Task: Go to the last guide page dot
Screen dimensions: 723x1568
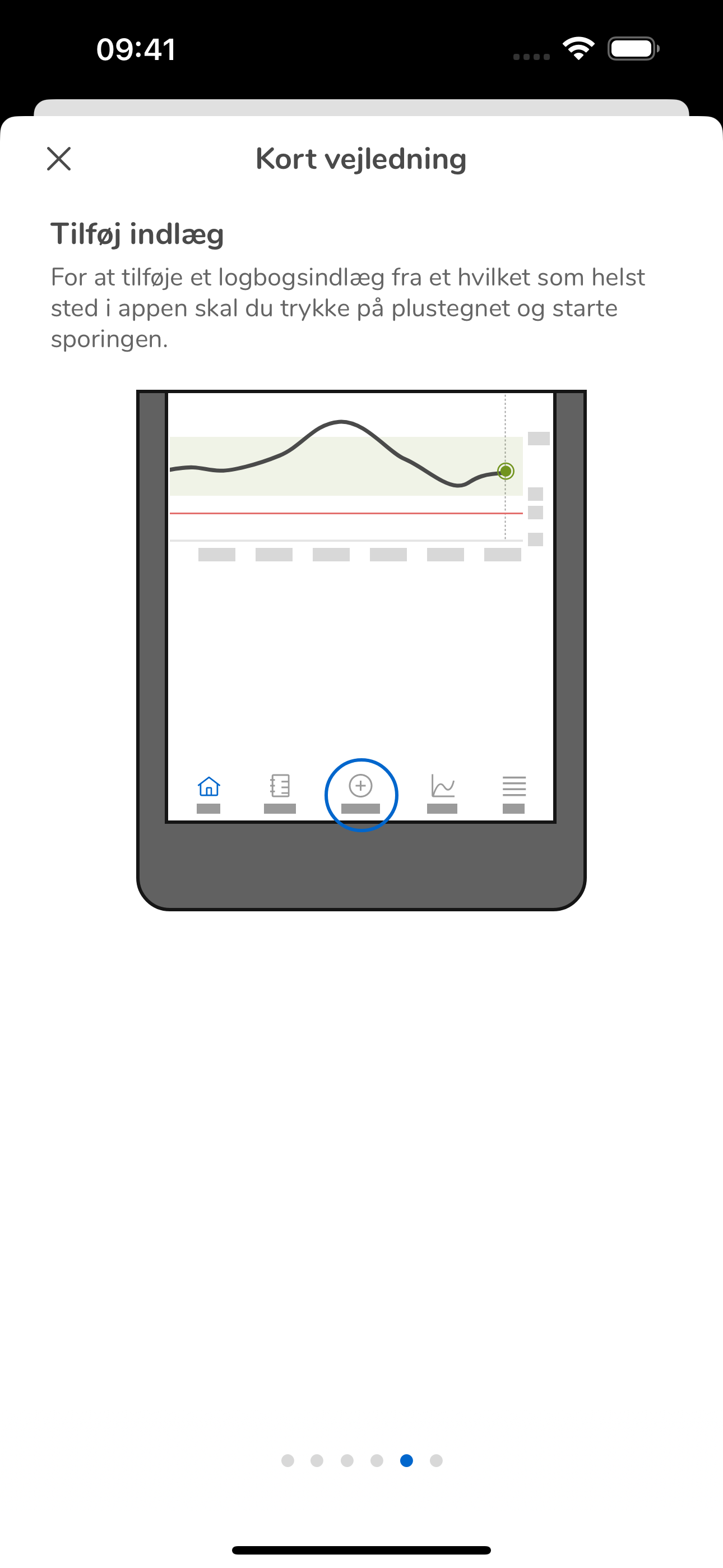Action: 435,1460
